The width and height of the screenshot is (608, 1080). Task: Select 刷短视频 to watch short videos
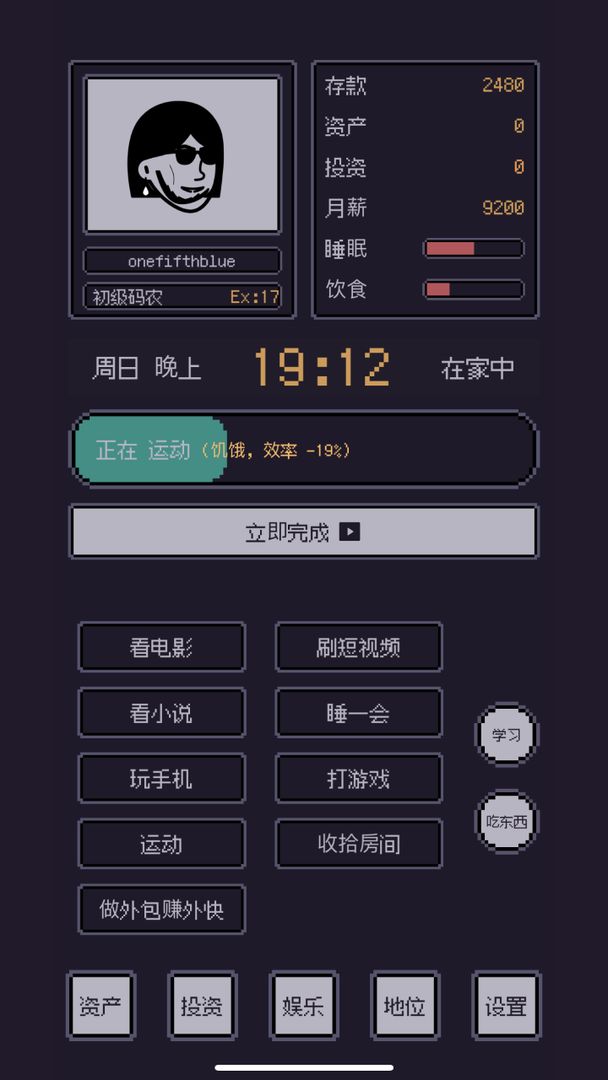[x=358, y=648]
